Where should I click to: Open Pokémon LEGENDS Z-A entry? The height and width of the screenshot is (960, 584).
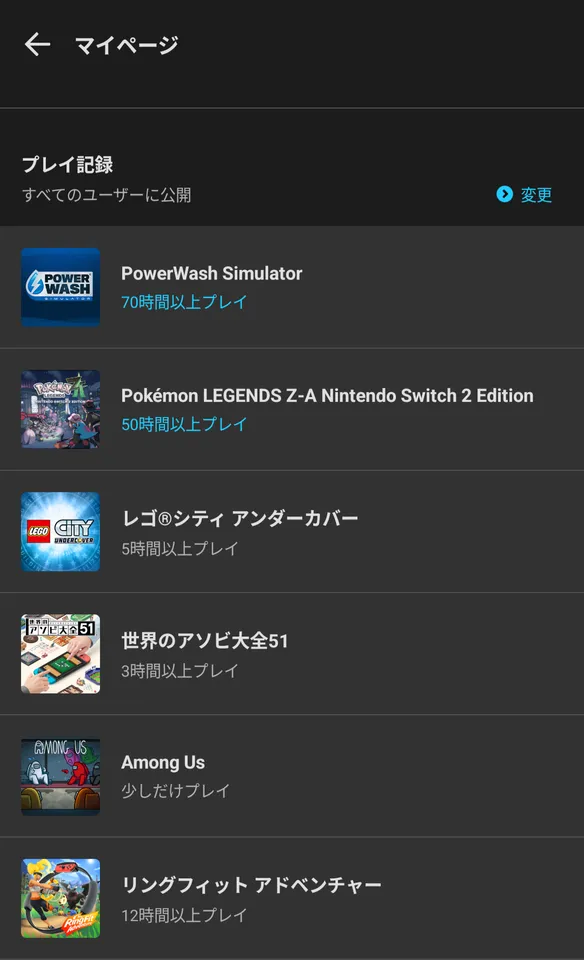point(292,409)
